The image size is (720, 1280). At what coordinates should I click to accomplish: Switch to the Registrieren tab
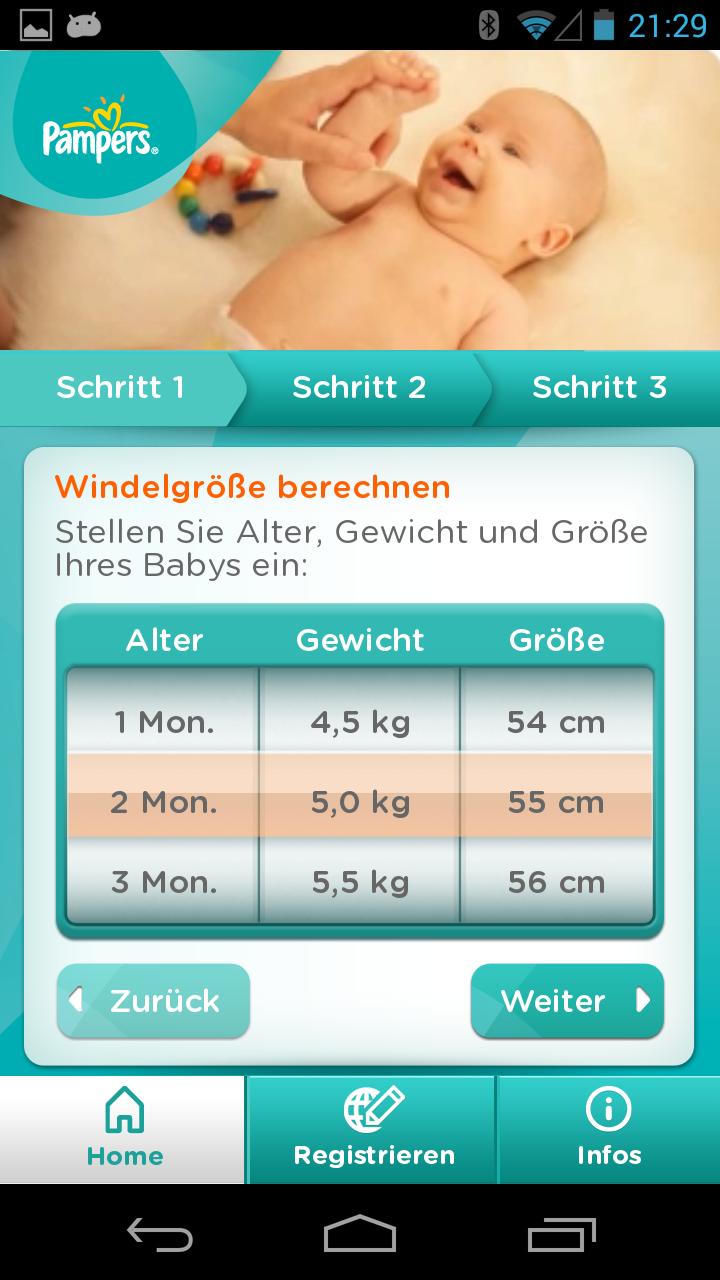tap(373, 1130)
